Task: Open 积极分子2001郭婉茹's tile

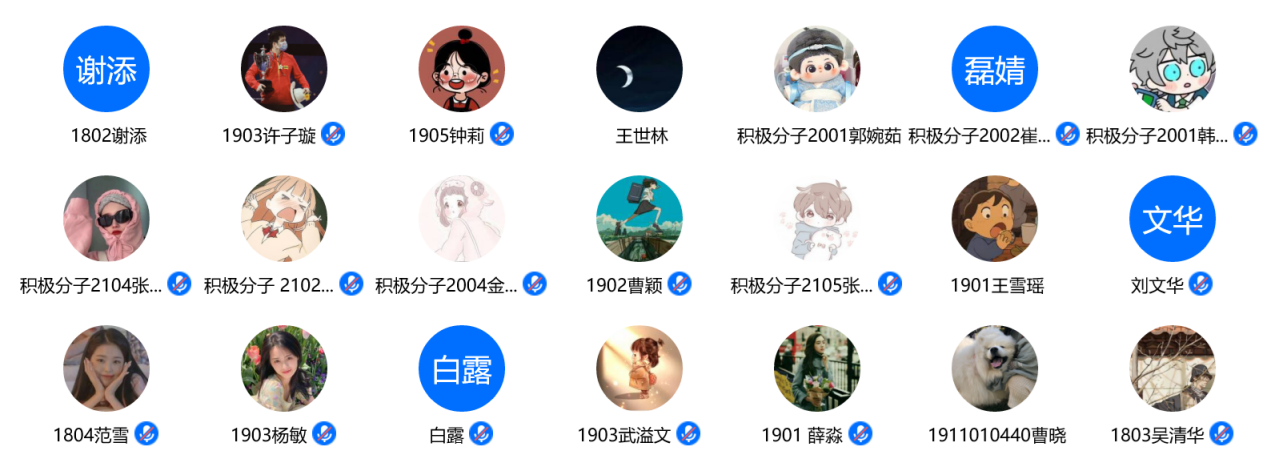Action: coord(817,69)
